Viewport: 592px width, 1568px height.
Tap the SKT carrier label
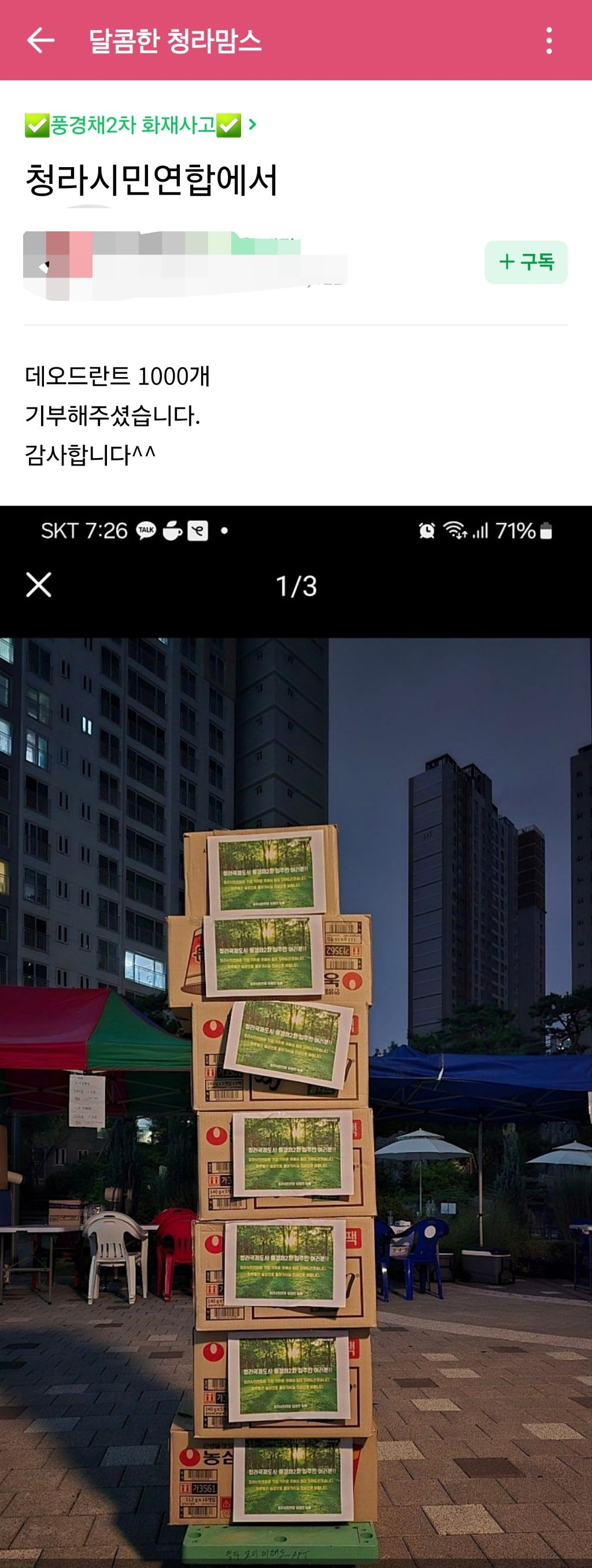click(x=61, y=530)
